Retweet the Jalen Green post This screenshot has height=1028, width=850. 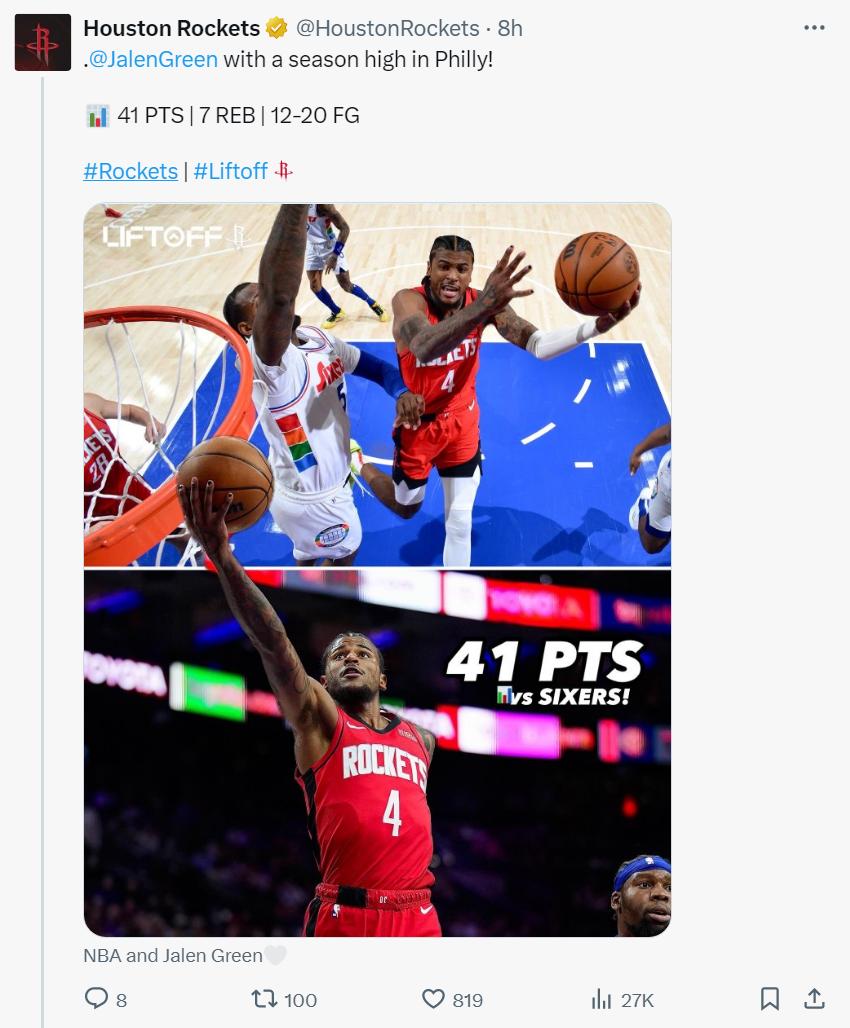coord(264,998)
